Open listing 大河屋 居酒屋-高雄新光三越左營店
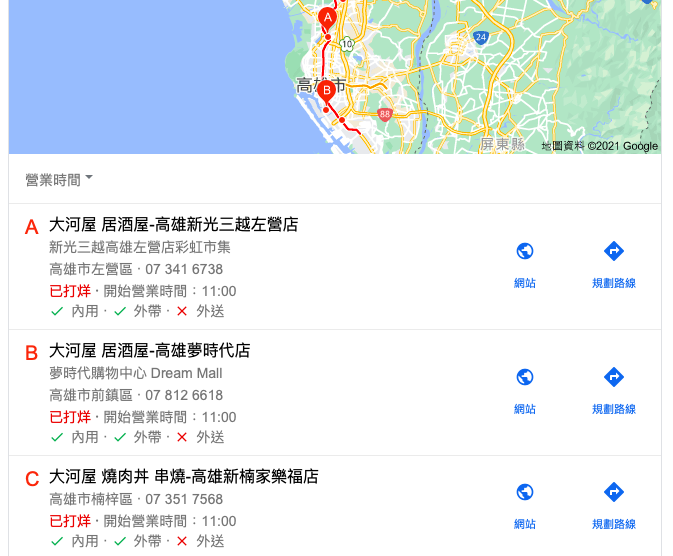Viewport: 673px width, 556px height. 173,225
